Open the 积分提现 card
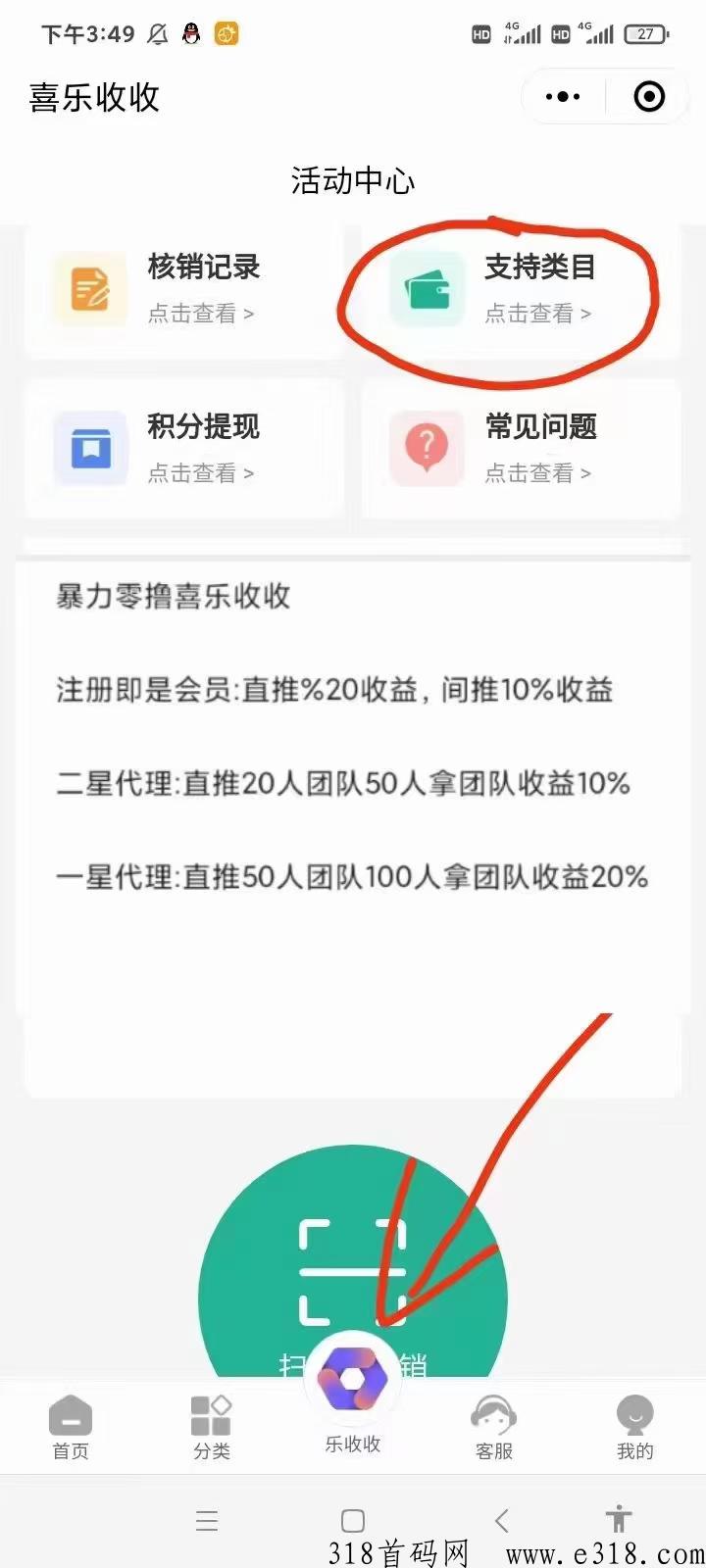706x1568 pixels. 184,449
